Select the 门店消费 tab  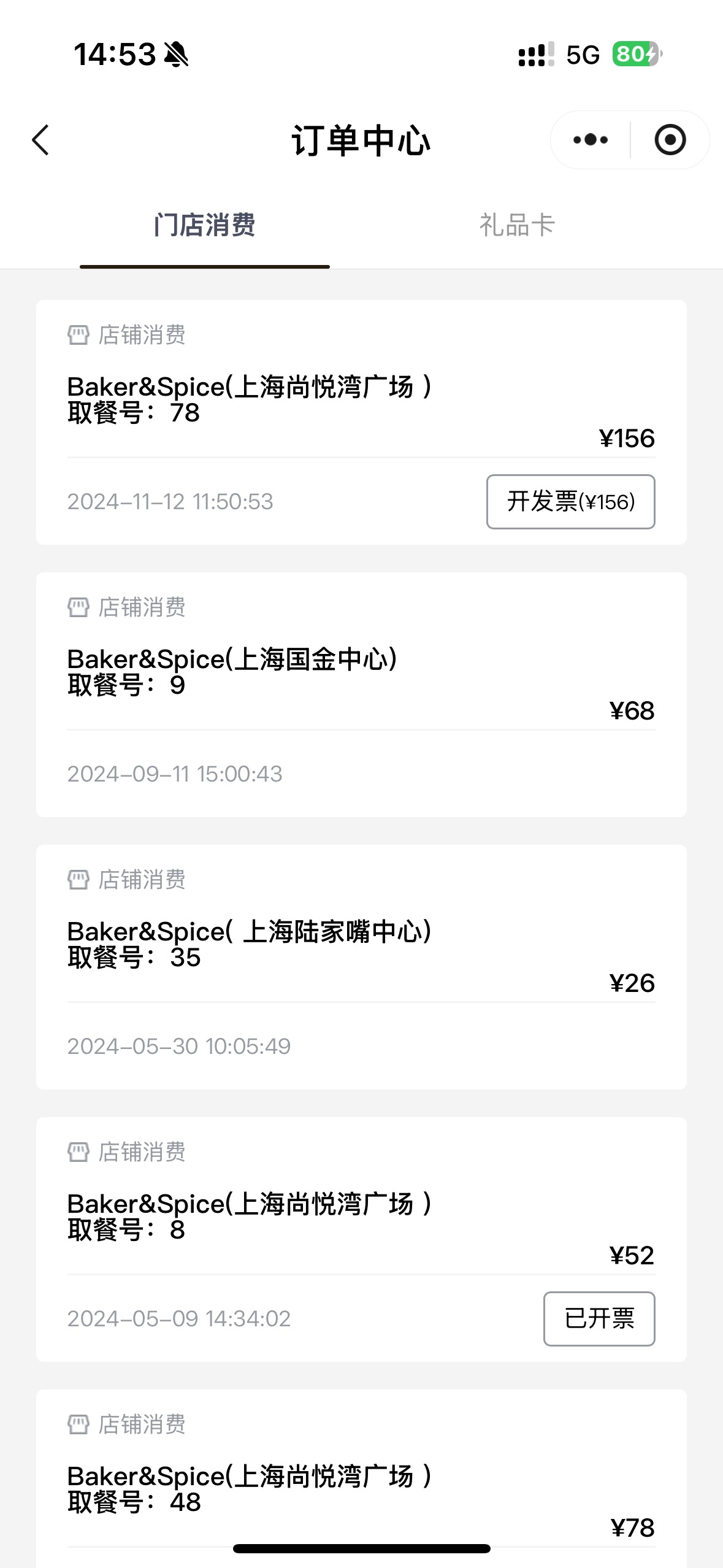[205, 225]
